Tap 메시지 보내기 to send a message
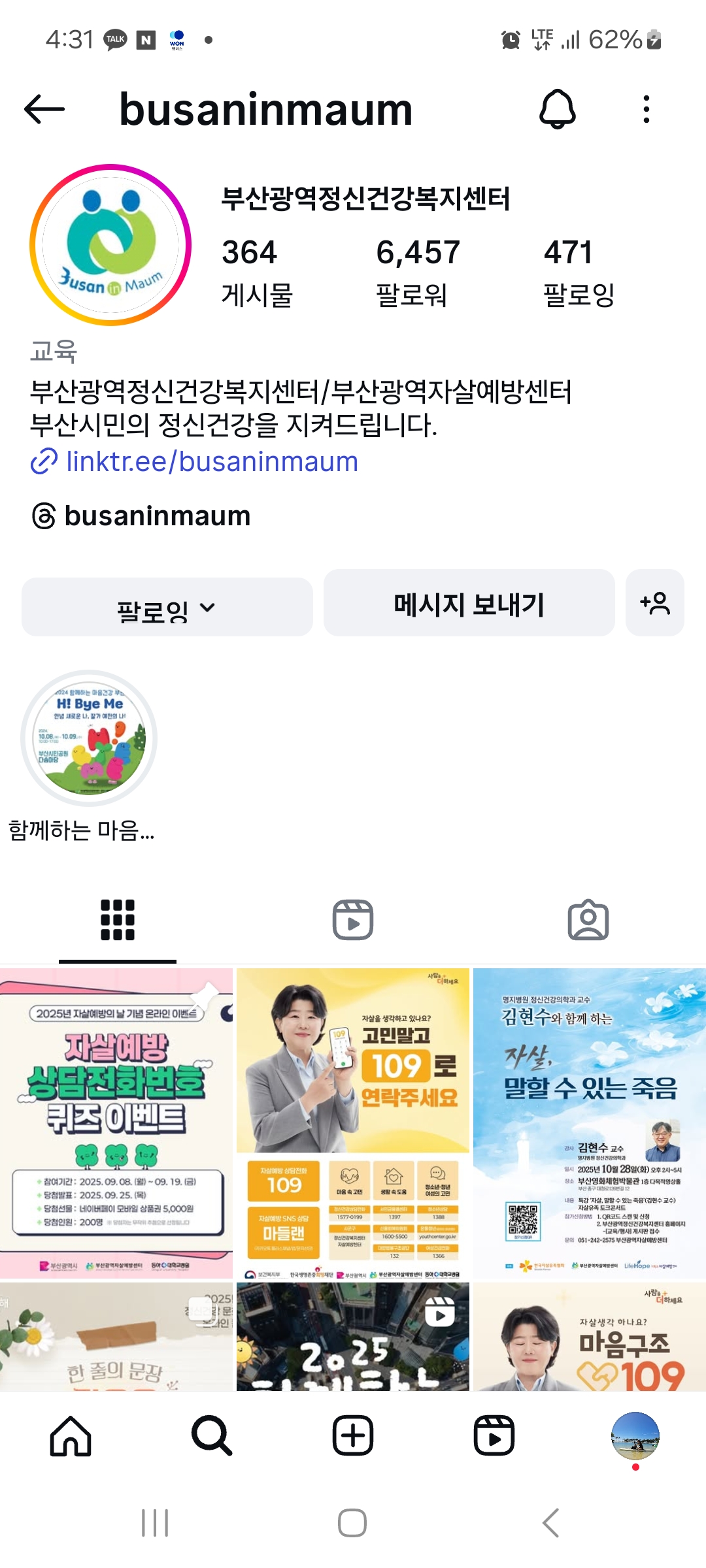The width and height of the screenshot is (706, 1568). click(x=469, y=603)
